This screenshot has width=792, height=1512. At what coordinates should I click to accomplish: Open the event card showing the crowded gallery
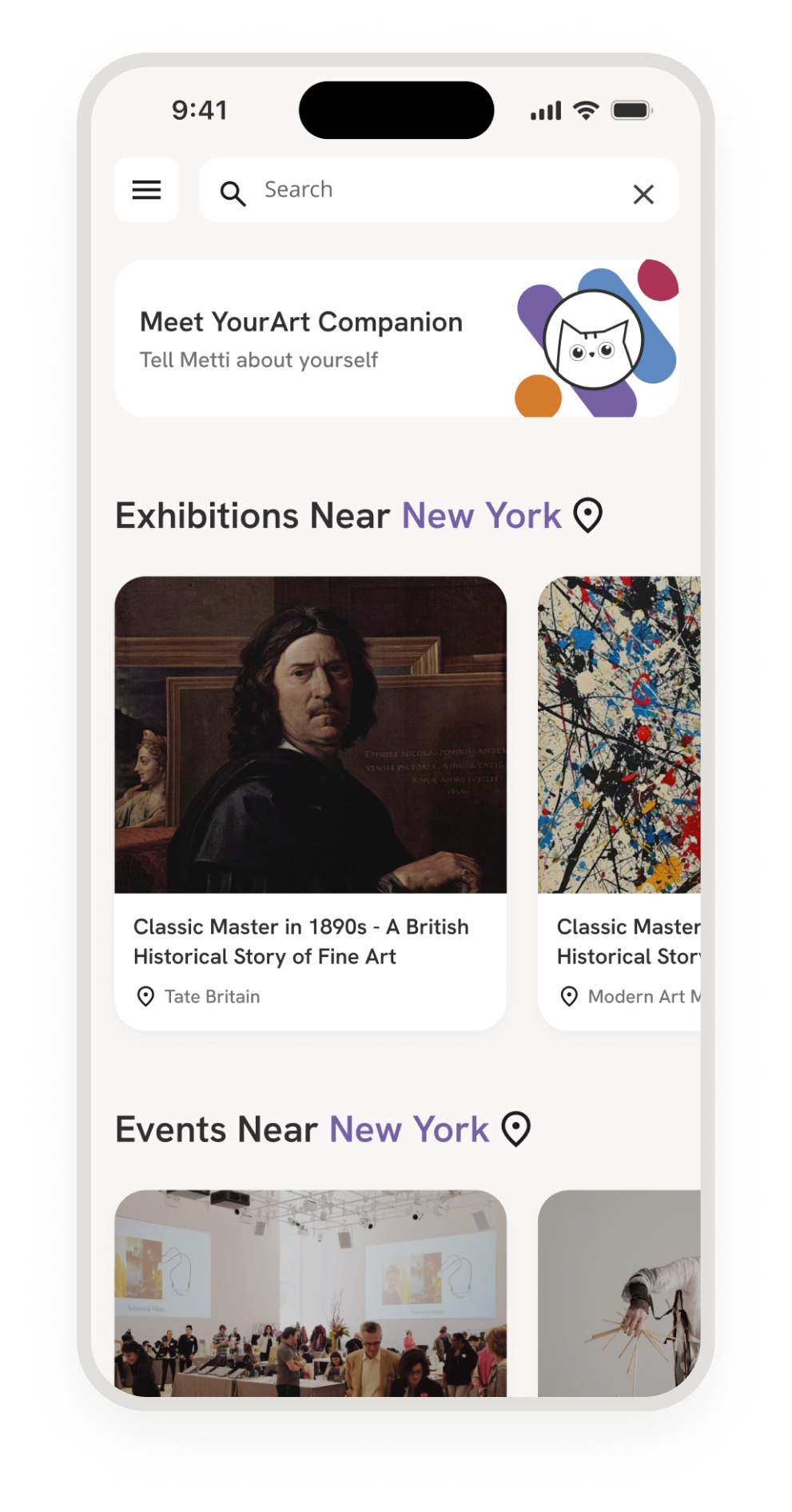point(310,1292)
